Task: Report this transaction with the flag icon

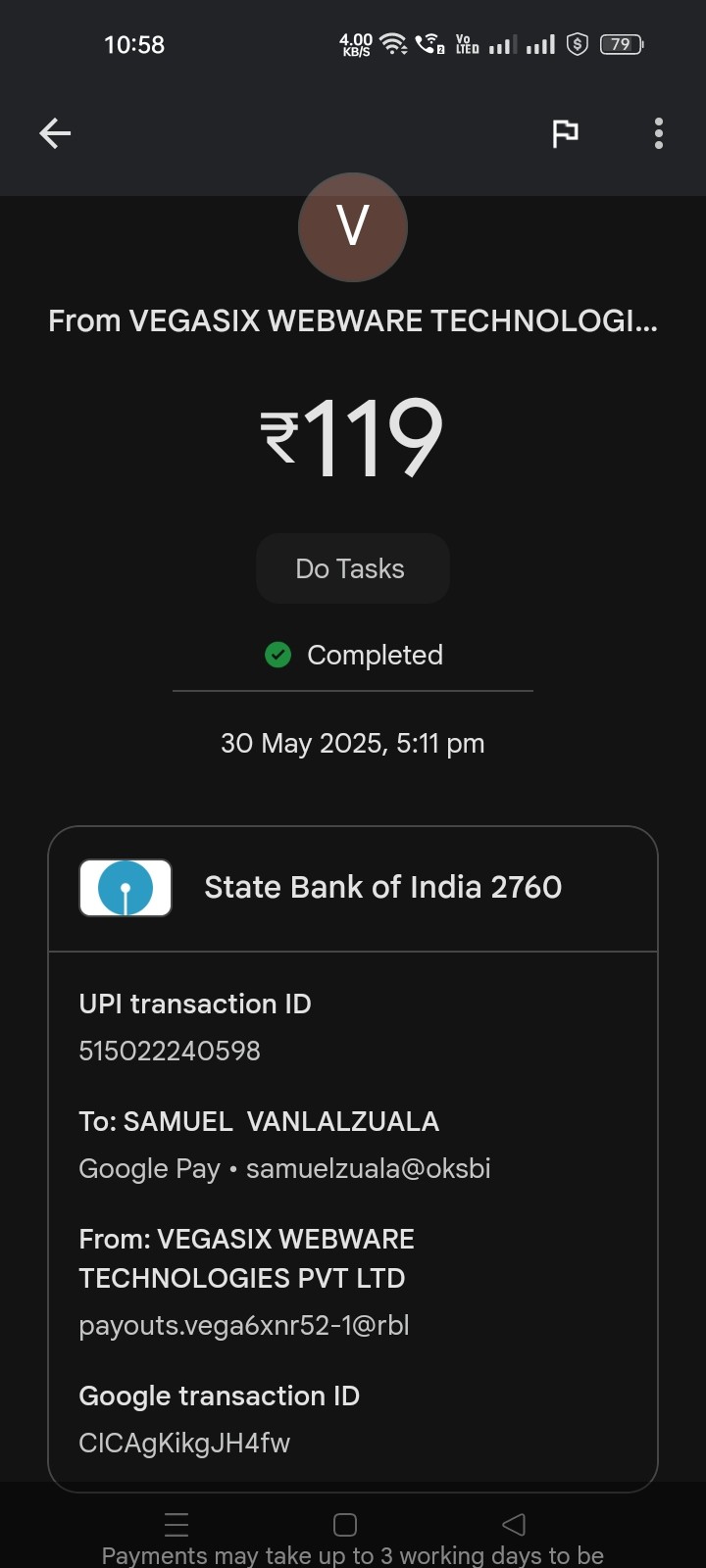Action: [x=565, y=133]
